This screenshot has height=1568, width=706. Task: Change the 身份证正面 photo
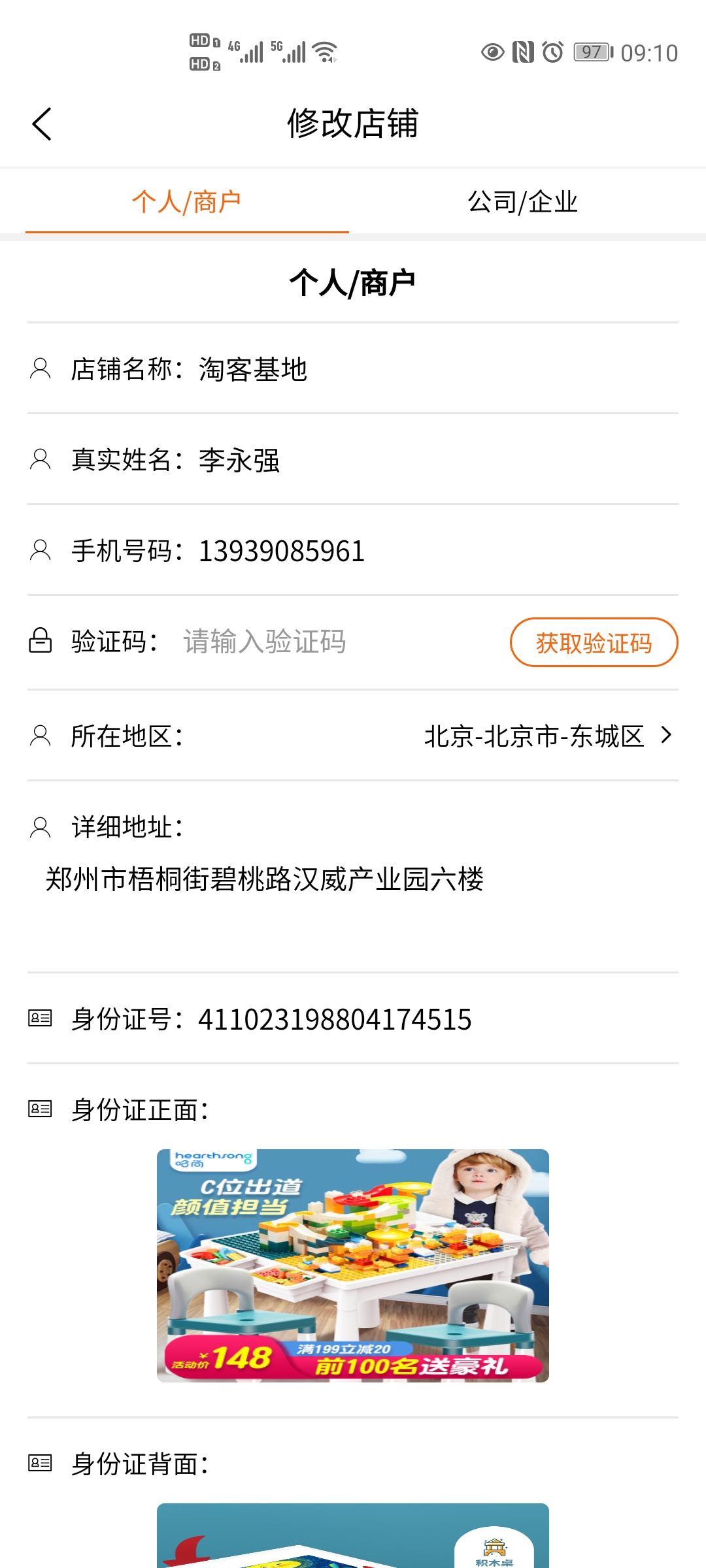353,1266
